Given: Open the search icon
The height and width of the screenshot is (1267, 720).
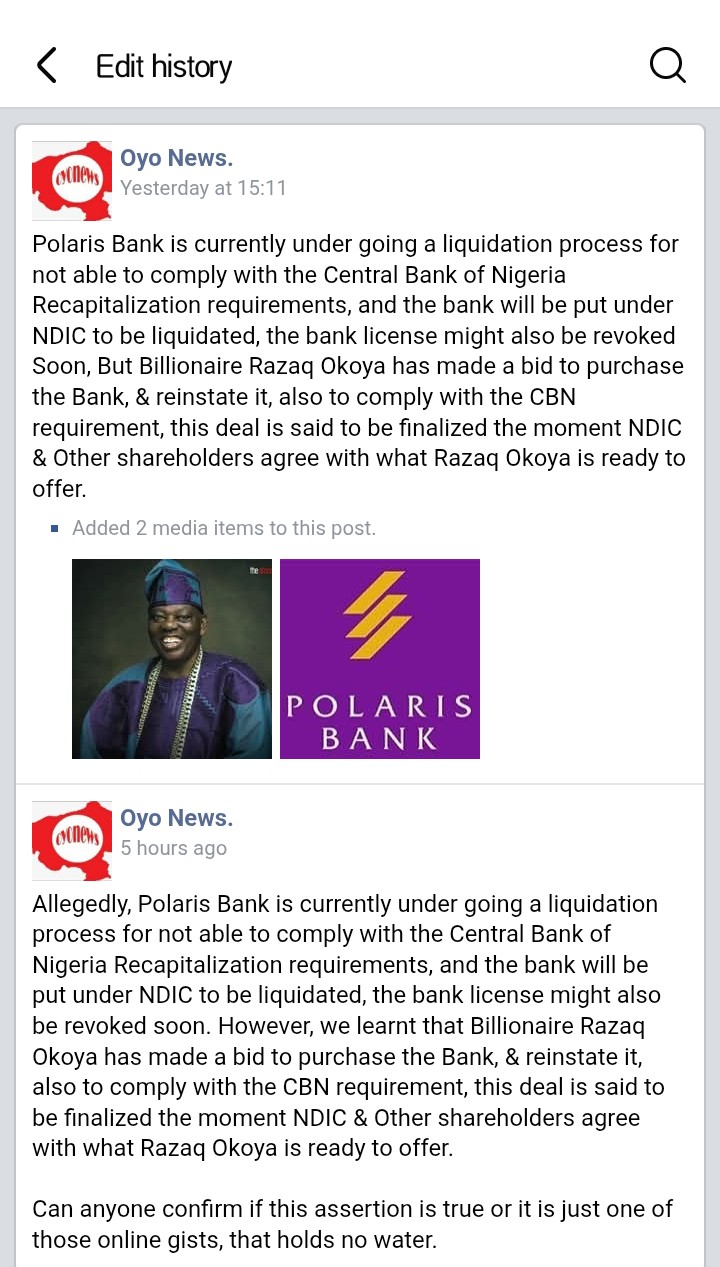Looking at the screenshot, I should pyautogui.click(x=667, y=66).
